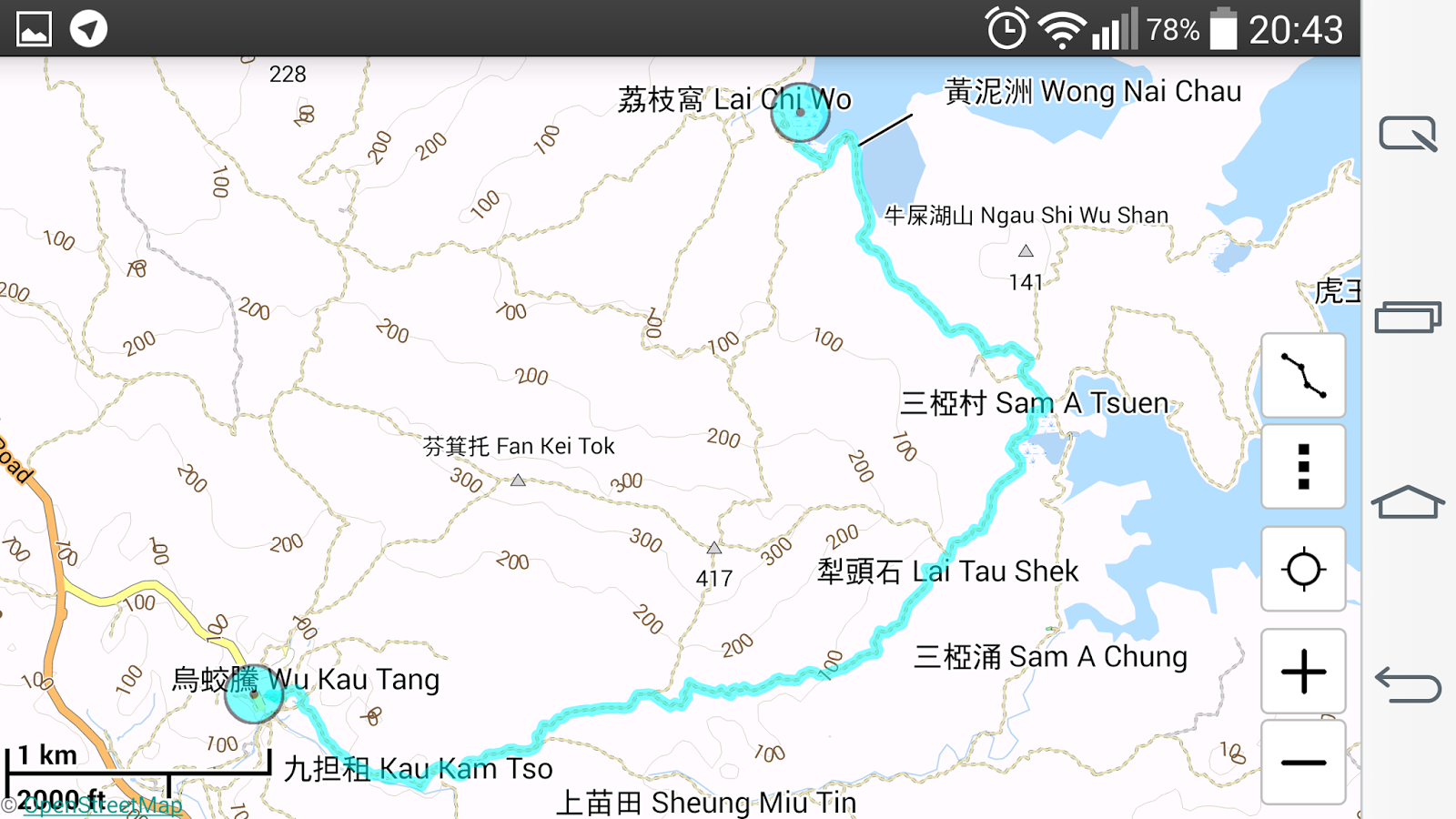The height and width of the screenshot is (819, 1456).
Task: Open the three-dot overflow menu
Action: click(1303, 467)
